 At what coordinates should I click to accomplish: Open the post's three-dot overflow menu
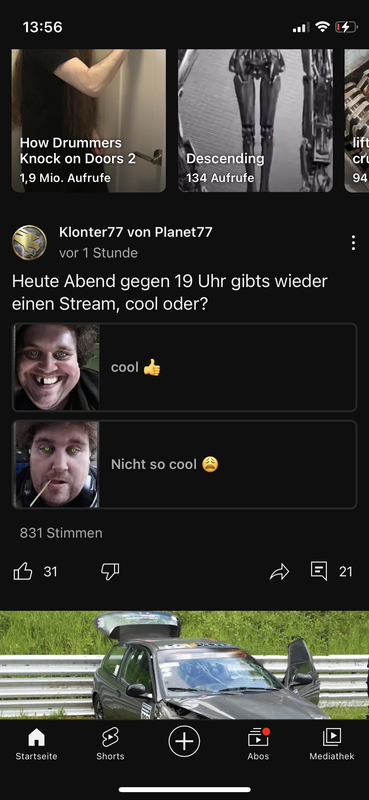pyautogui.click(x=353, y=243)
